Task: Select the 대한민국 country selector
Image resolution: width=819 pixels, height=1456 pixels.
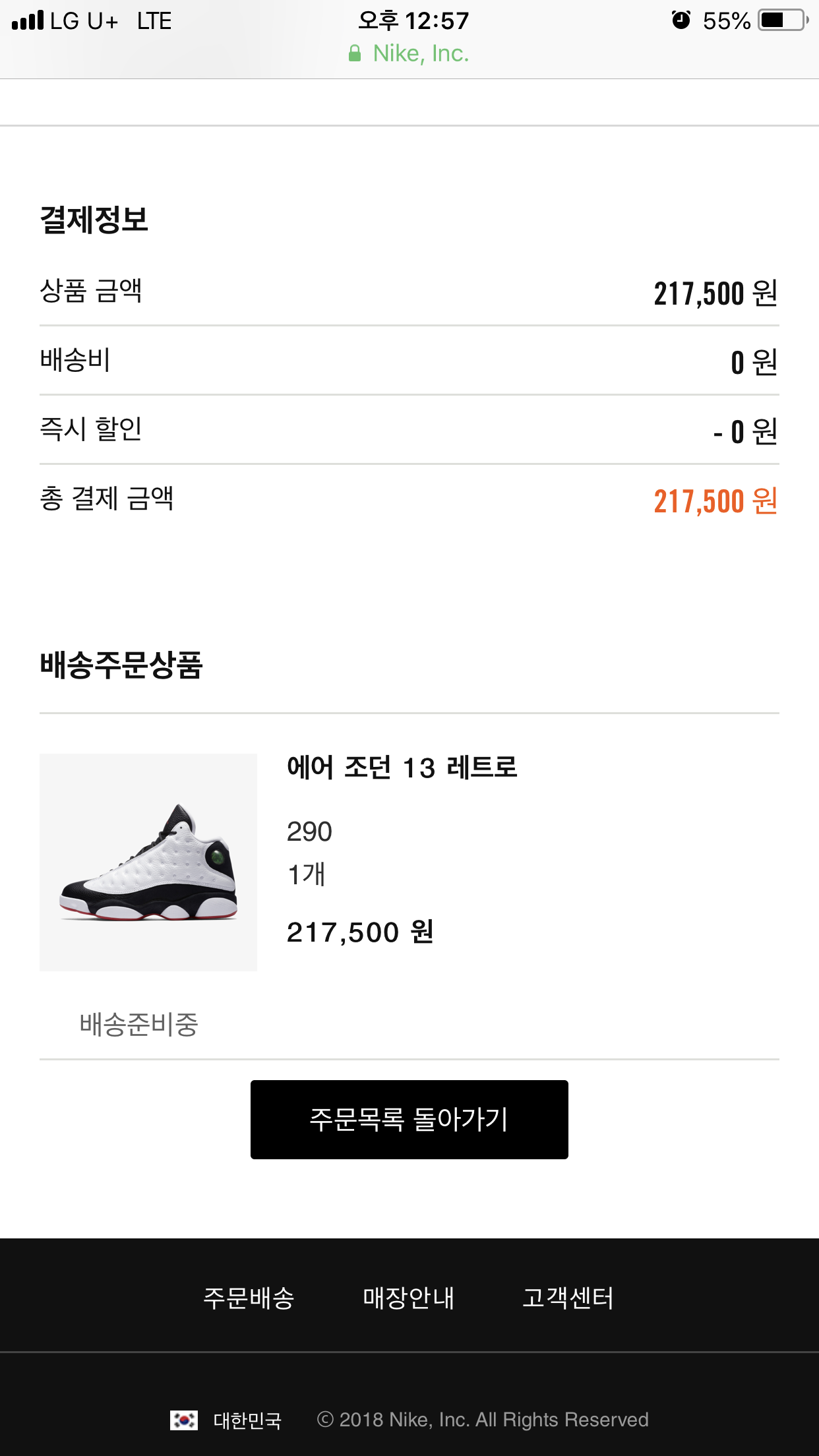Action: coord(226,1420)
